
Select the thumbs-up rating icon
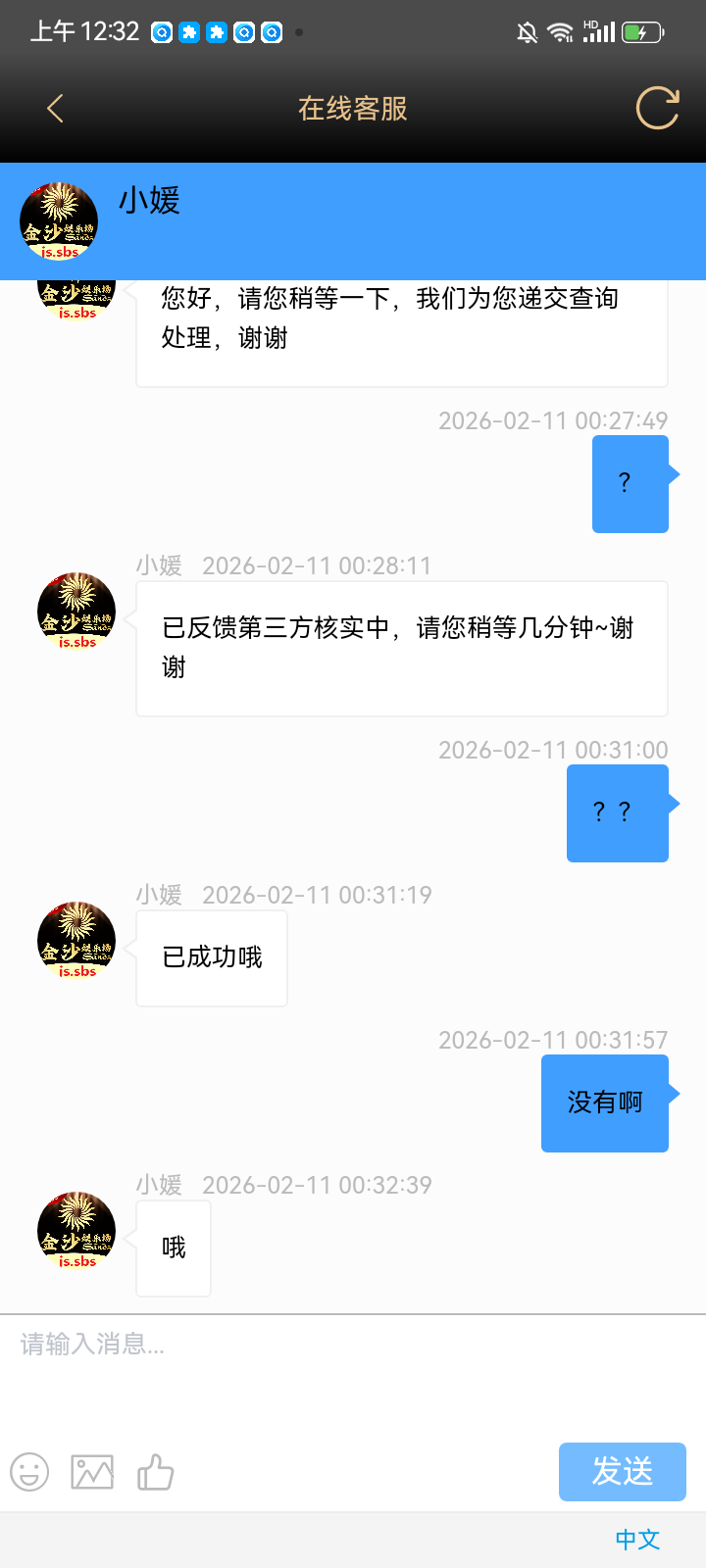click(x=155, y=1473)
